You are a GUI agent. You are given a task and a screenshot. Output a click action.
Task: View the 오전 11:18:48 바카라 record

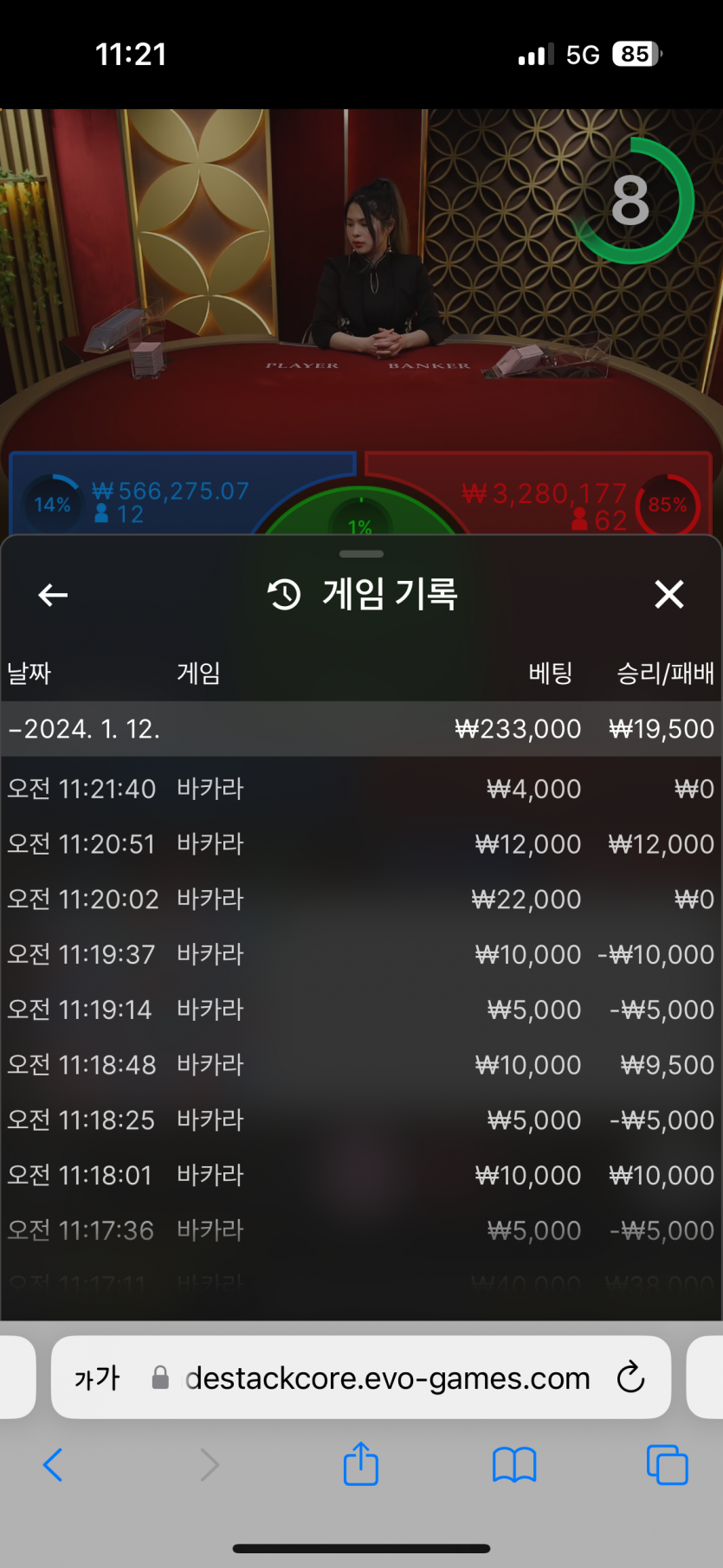[x=360, y=1065]
